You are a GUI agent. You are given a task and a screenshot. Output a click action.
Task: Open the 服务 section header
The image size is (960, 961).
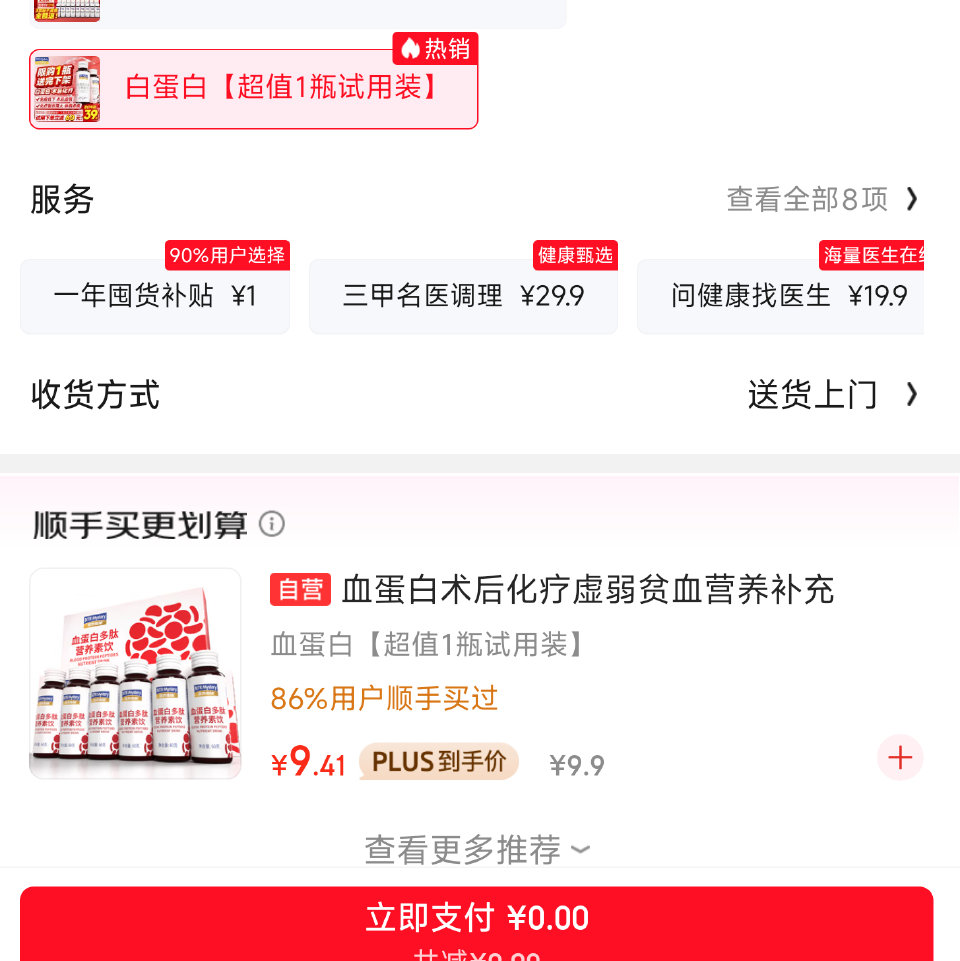62,199
